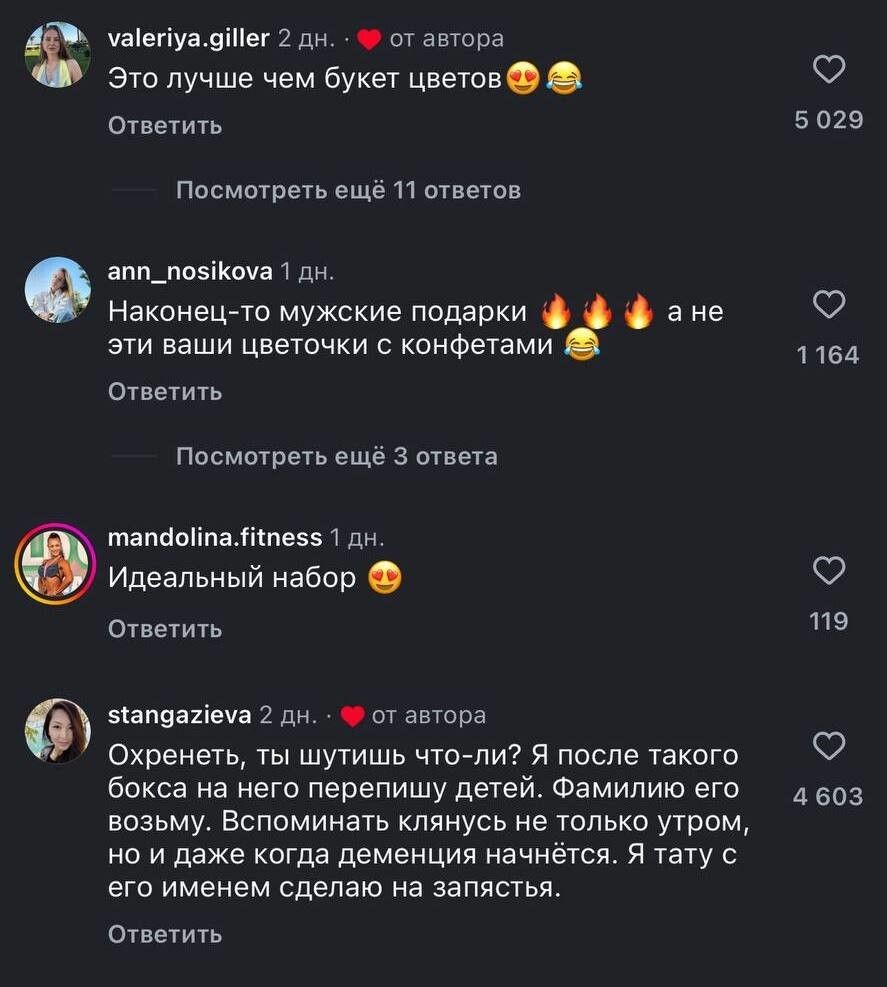View mandolina.fitness's story avatar

[57, 563]
